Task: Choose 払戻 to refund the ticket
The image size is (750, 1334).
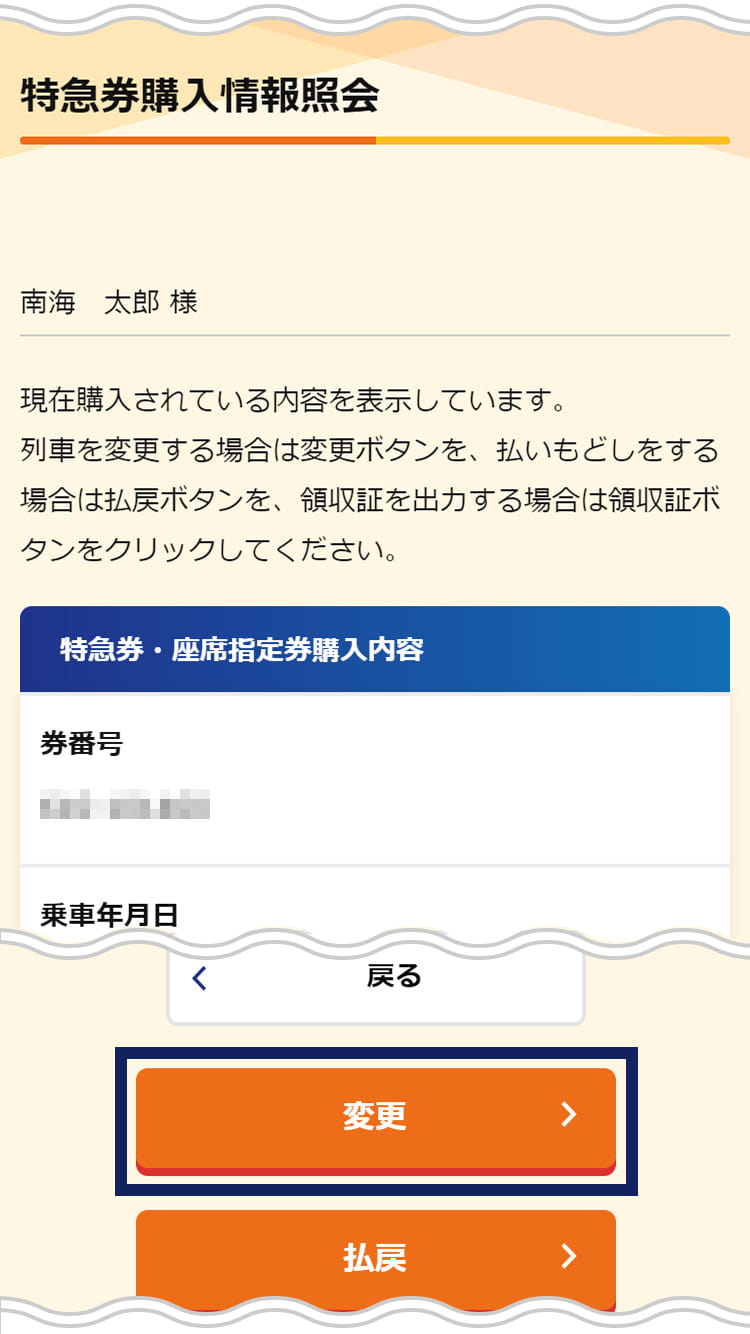Action: tap(375, 1257)
